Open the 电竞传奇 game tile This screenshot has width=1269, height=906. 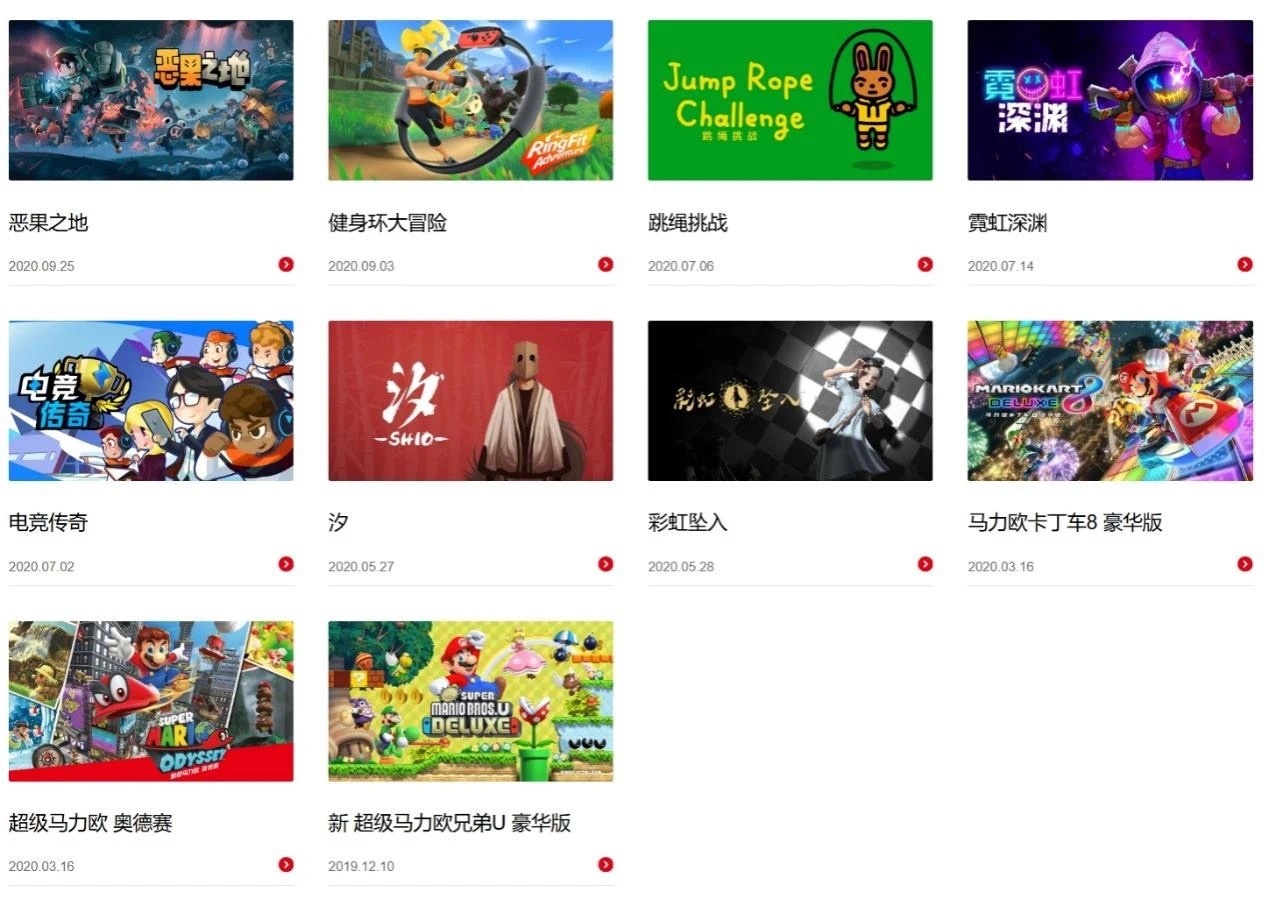point(151,400)
